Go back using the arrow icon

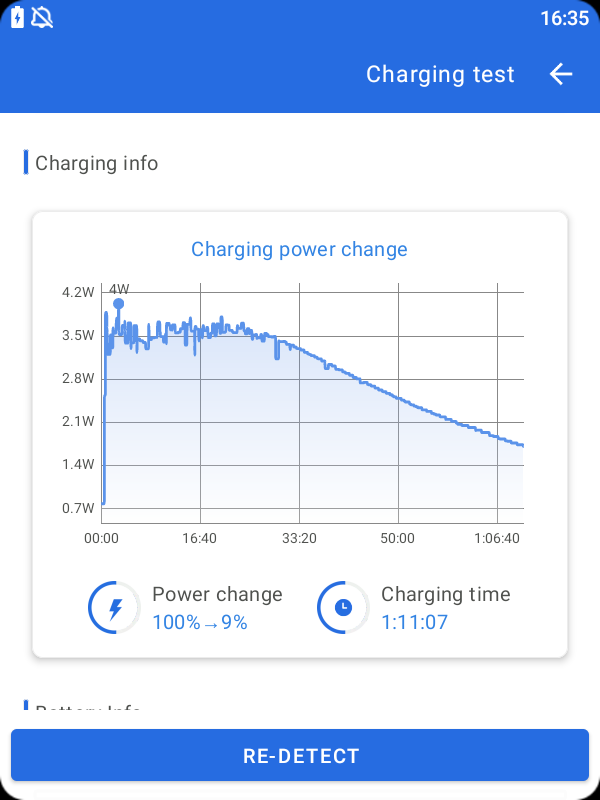[561, 74]
